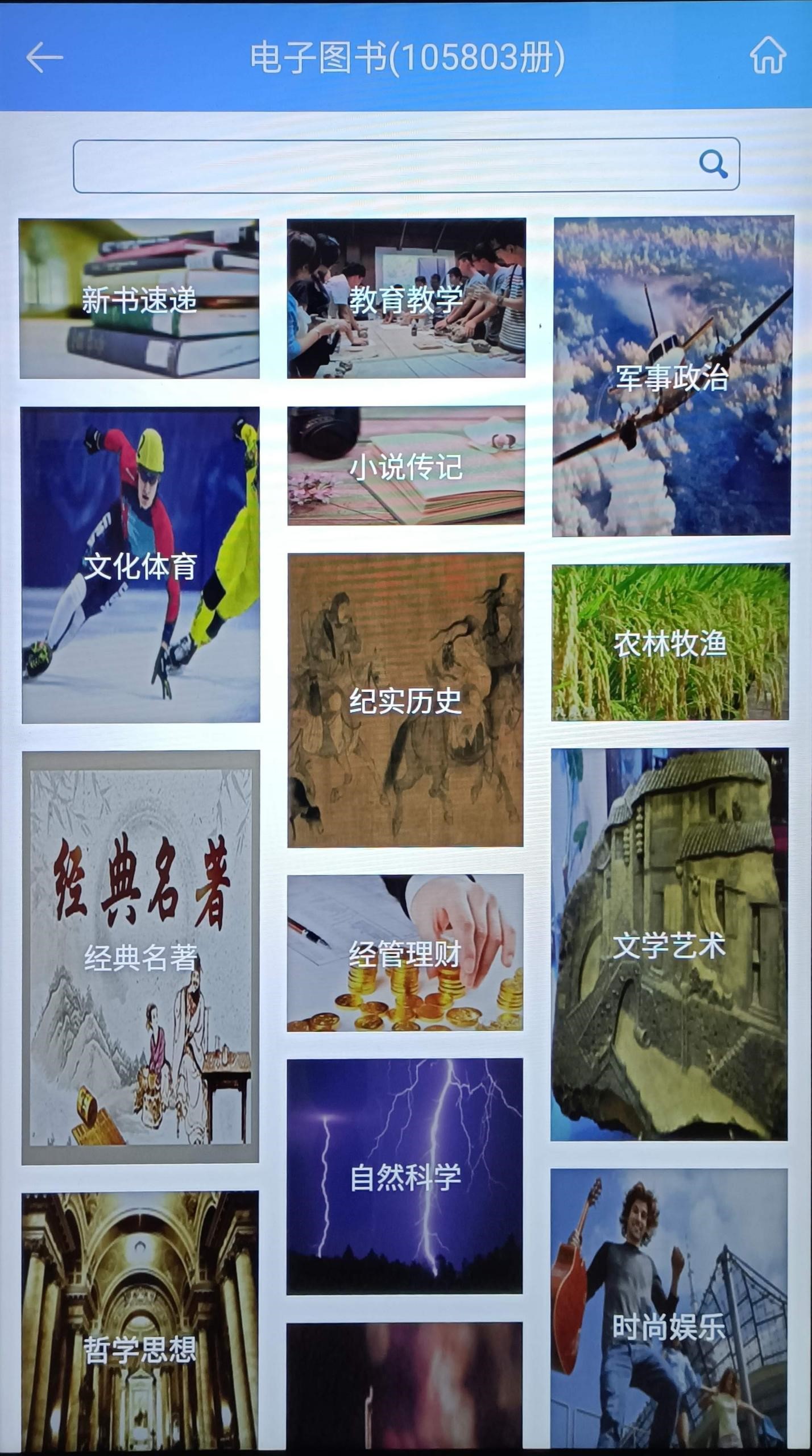812x1456 pixels.
Task: Tap the magnifier search icon
Action: (x=713, y=165)
